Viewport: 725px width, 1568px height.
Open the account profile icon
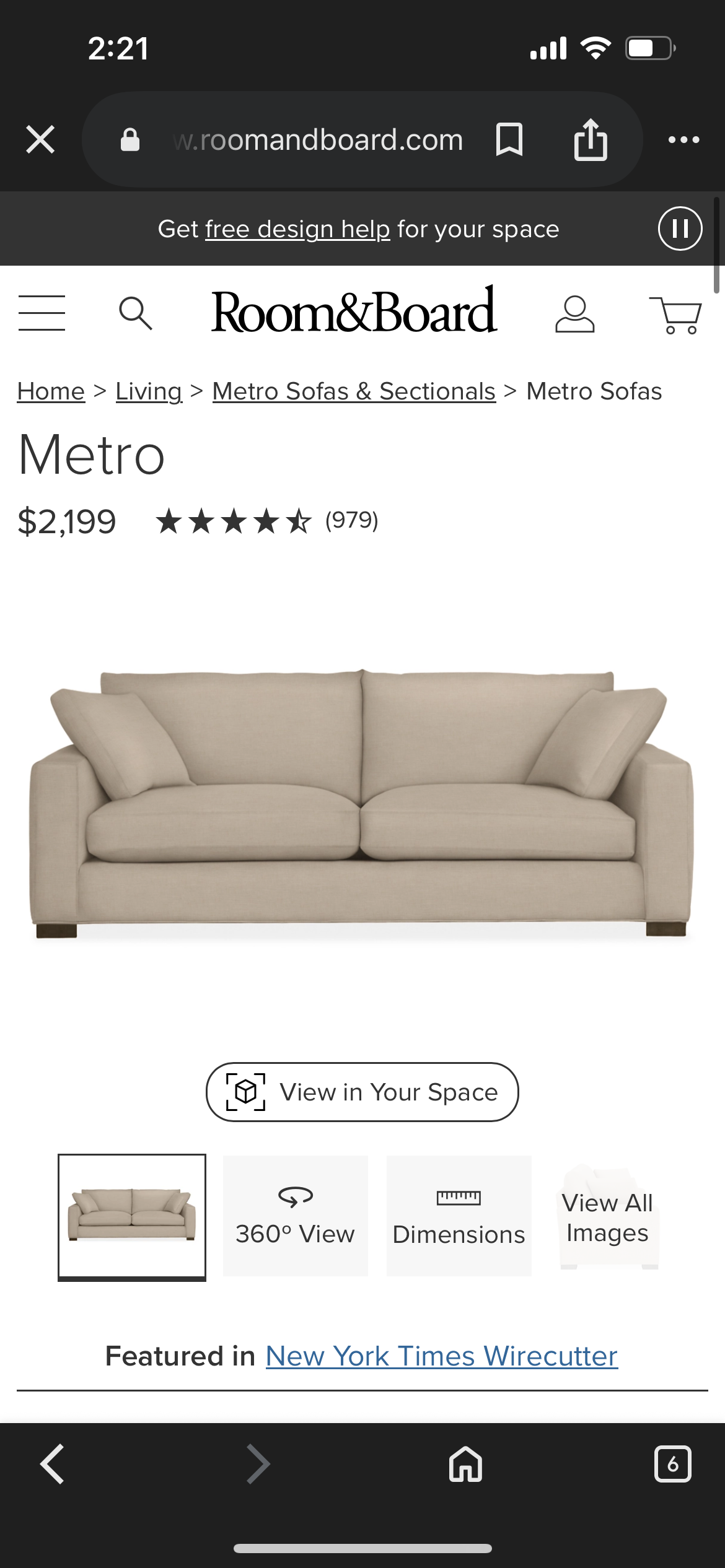point(574,314)
